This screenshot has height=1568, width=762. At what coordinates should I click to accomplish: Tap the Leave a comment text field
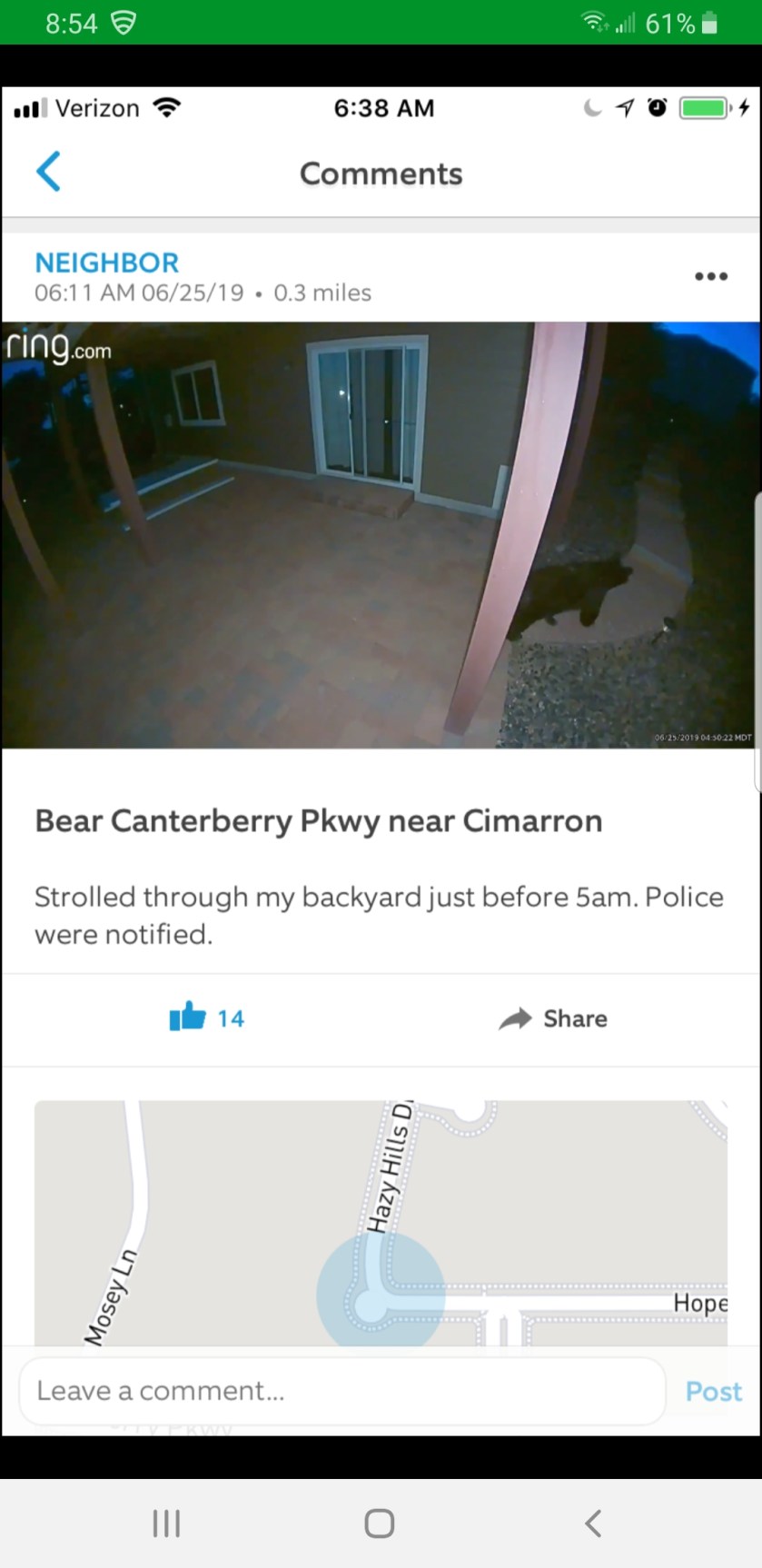(x=341, y=1391)
